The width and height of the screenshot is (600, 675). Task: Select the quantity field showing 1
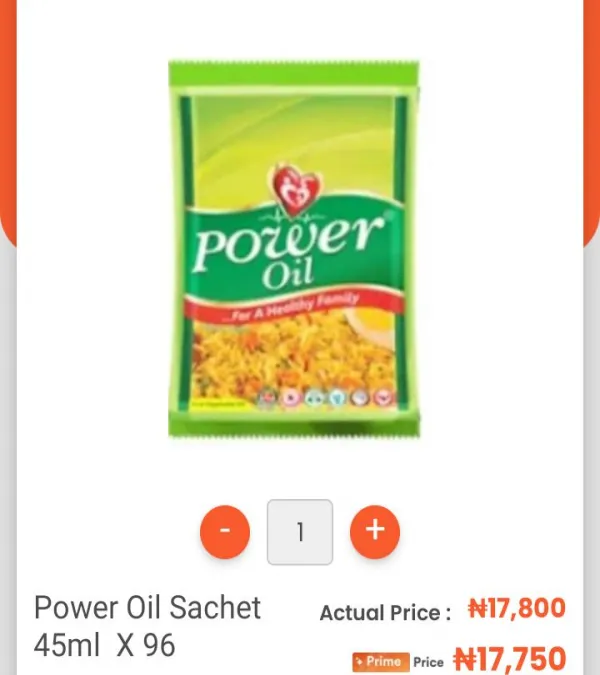point(300,532)
